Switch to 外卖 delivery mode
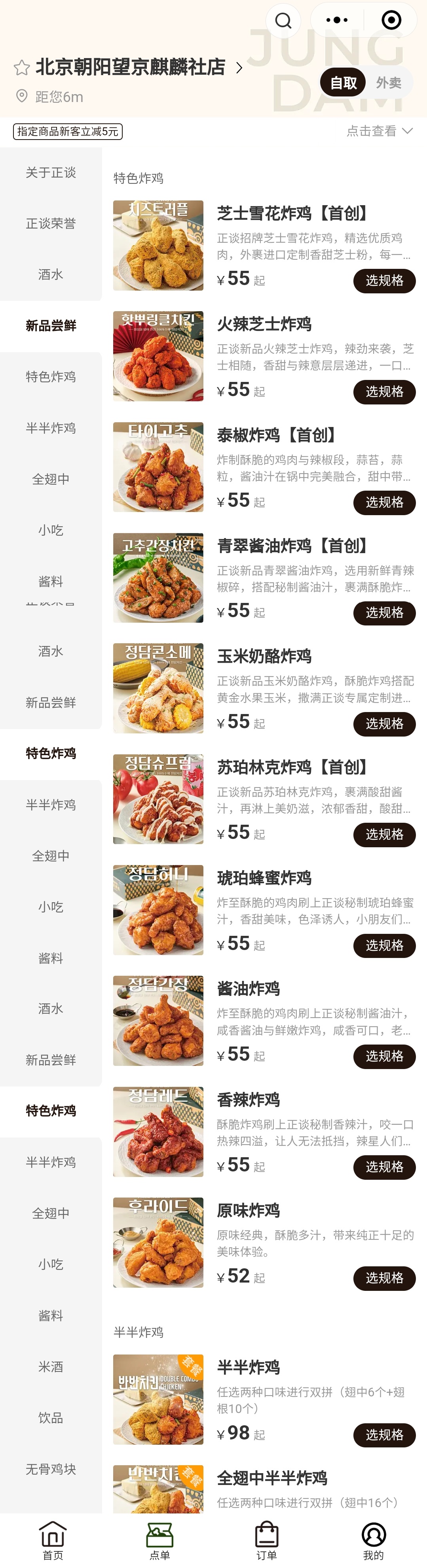Image resolution: width=427 pixels, height=1568 pixels. click(x=388, y=83)
